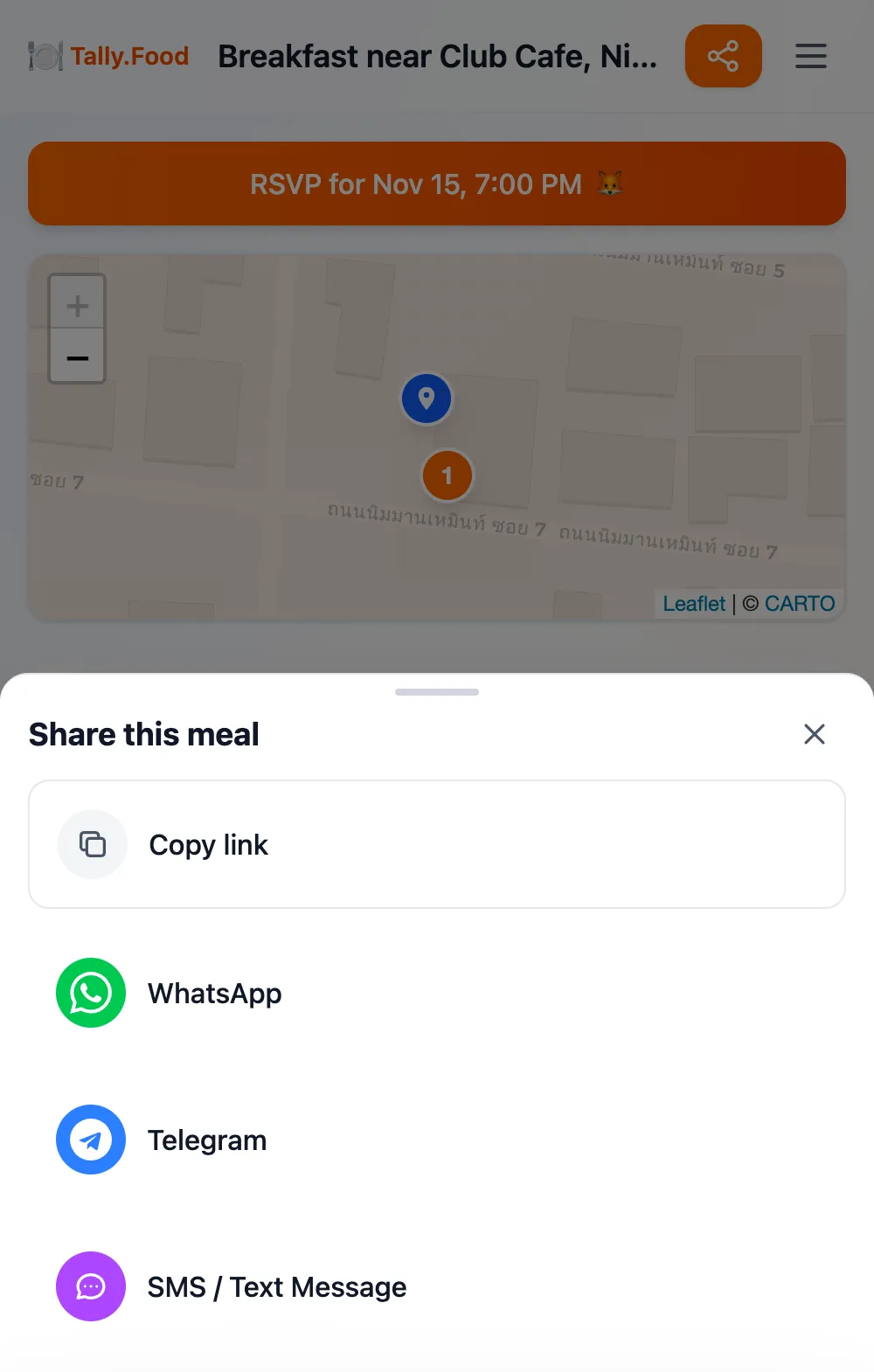Tap the blue location pin on map
This screenshot has height=1372, width=874.
[427, 398]
